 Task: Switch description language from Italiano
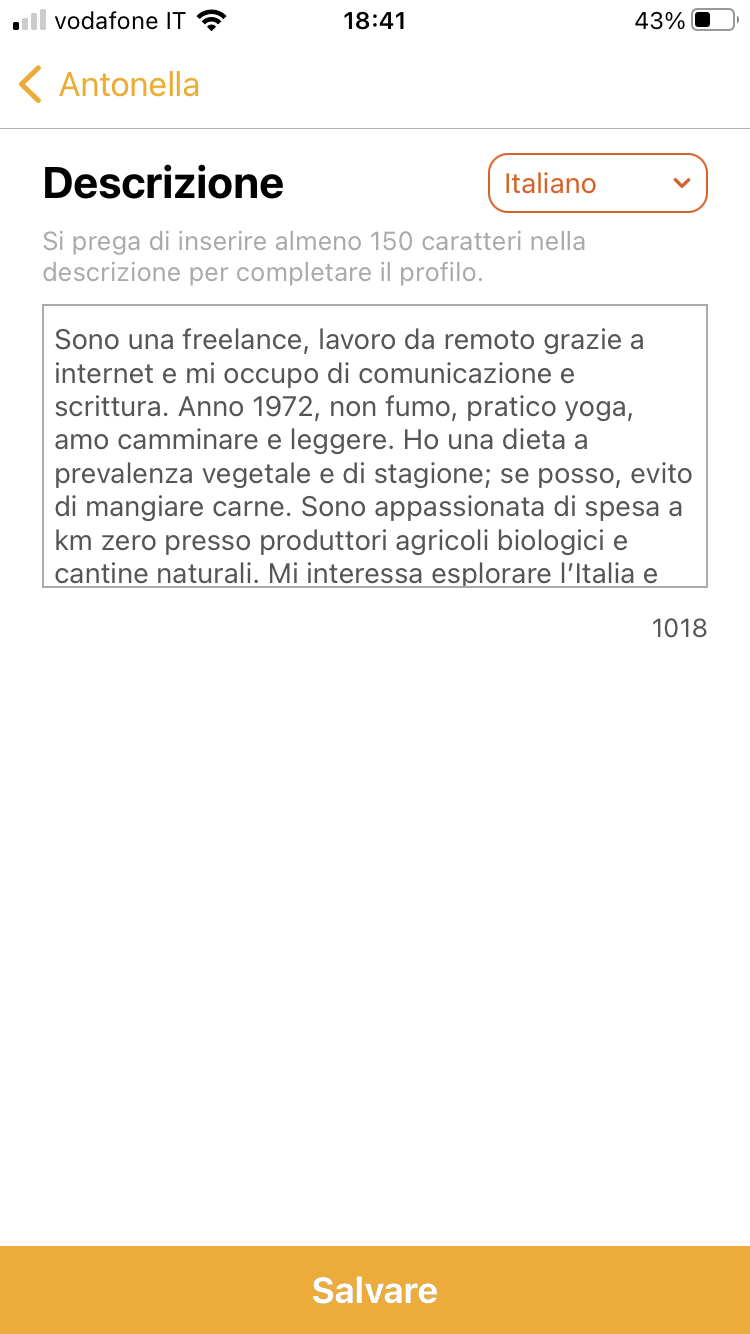[x=597, y=183]
